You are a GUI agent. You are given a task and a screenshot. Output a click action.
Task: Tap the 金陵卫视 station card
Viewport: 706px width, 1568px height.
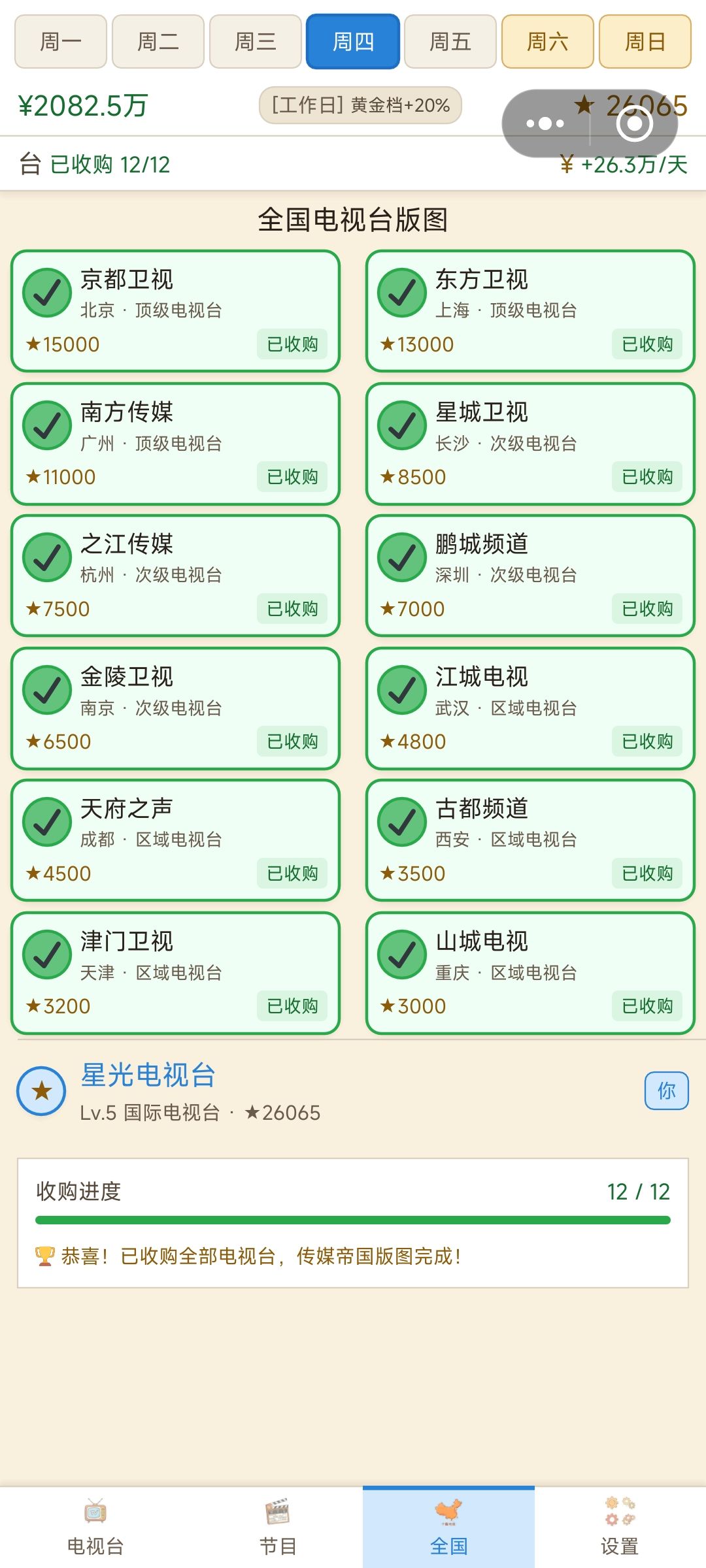pos(176,708)
